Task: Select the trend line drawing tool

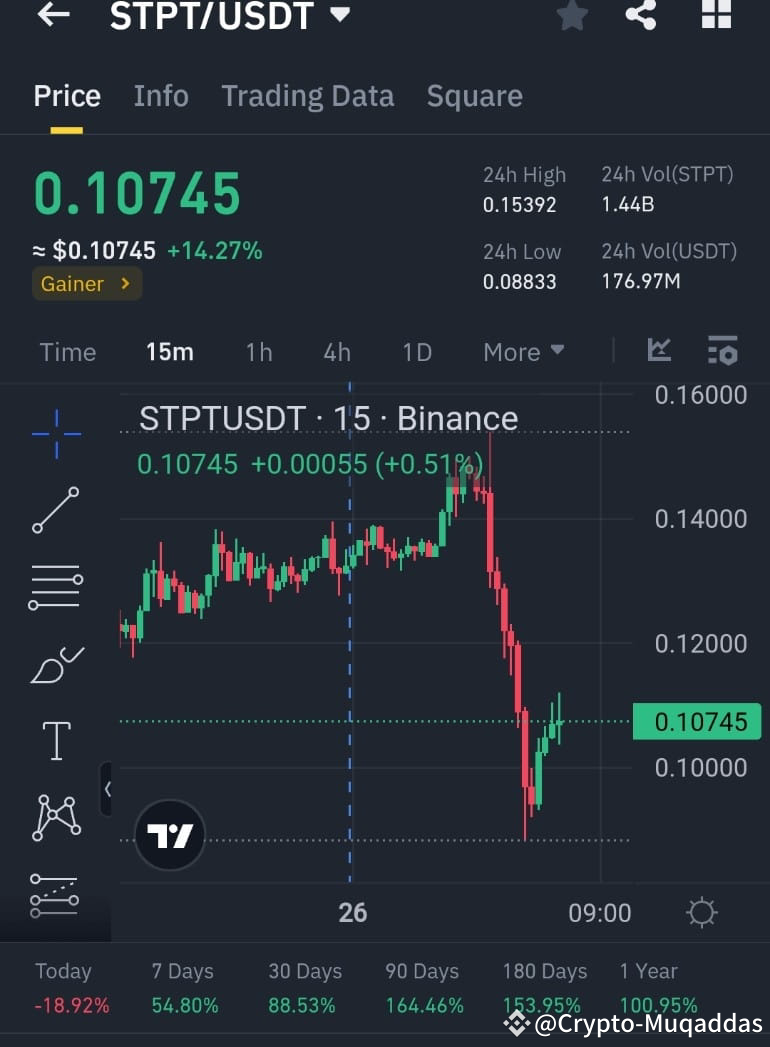Action: click(55, 510)
